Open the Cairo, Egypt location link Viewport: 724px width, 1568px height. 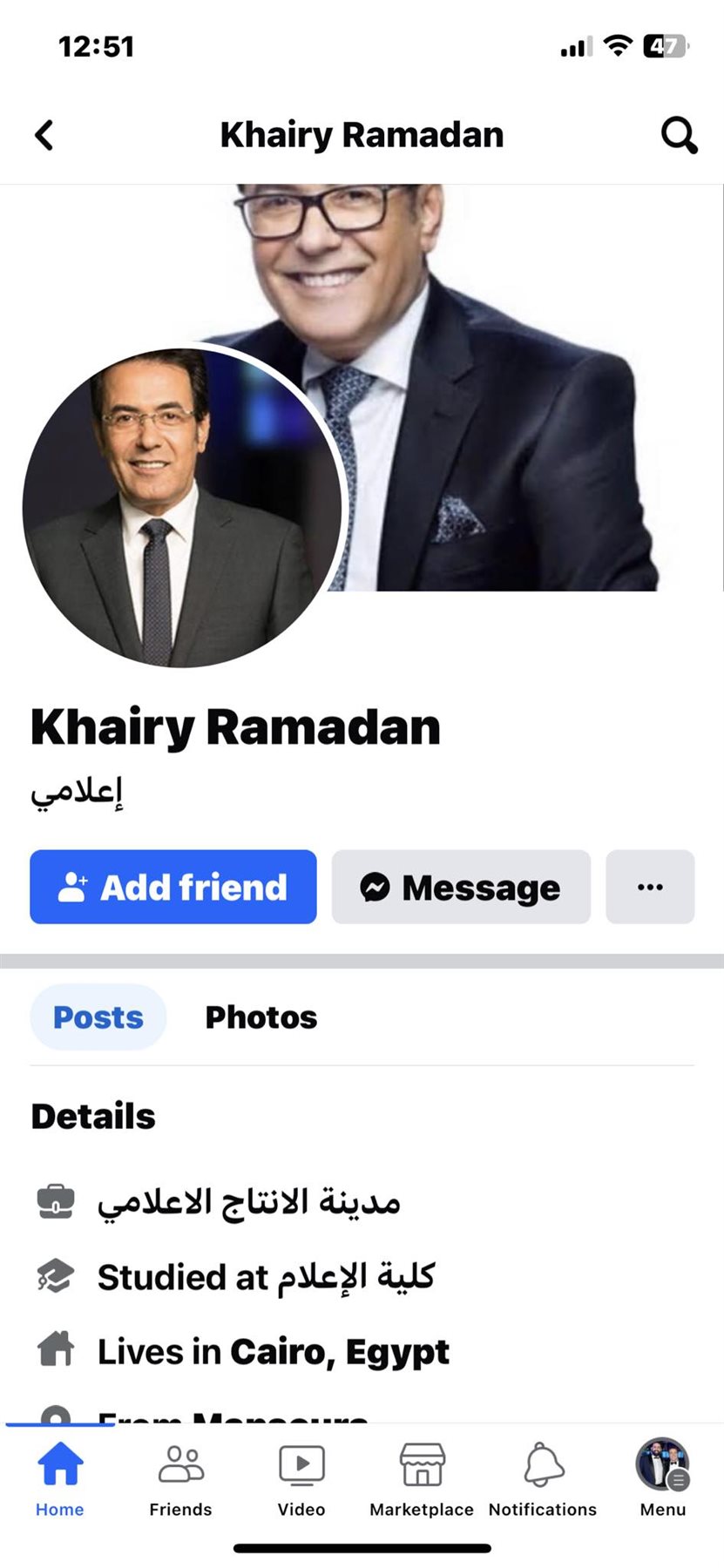coord(339,1352)
